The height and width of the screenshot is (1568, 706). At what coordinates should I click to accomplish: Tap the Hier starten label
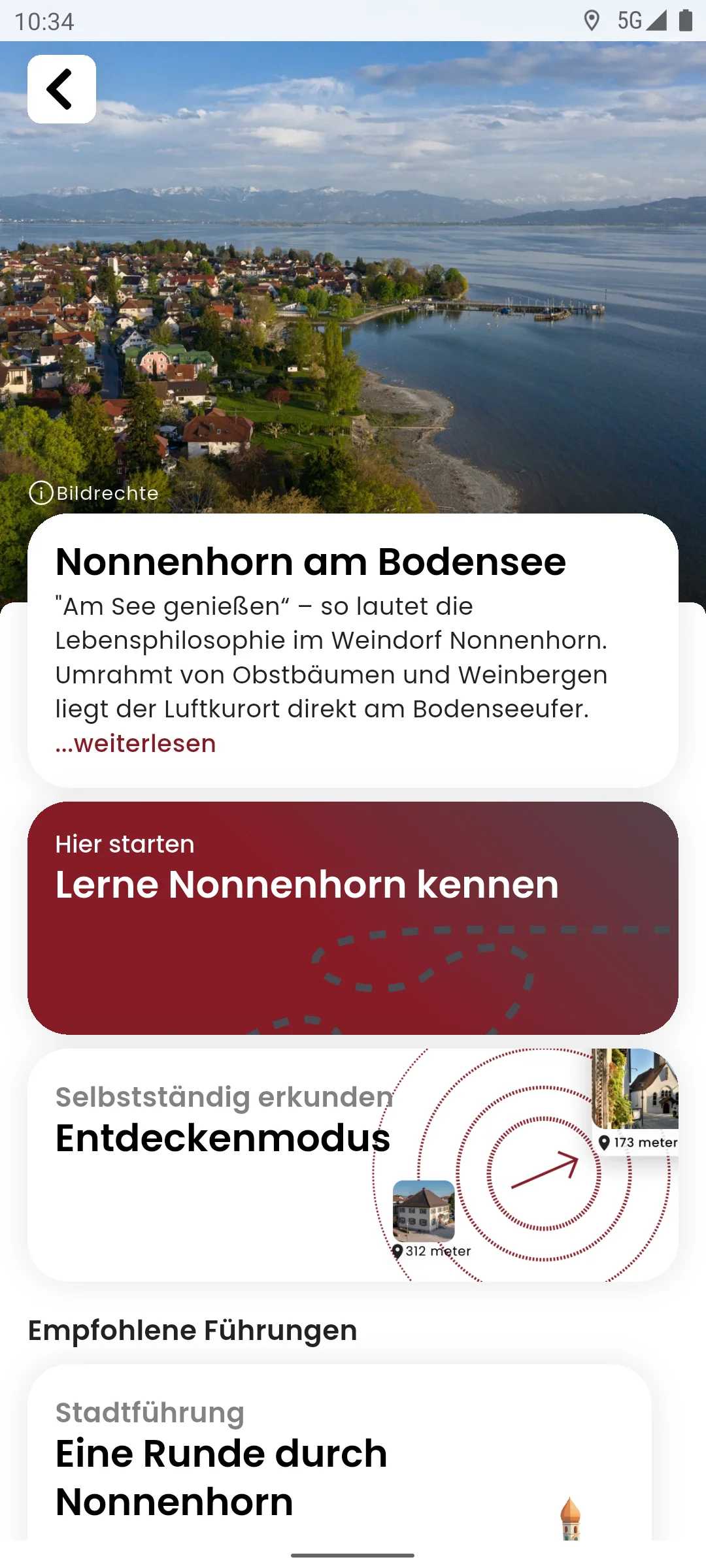click(124, 844)
